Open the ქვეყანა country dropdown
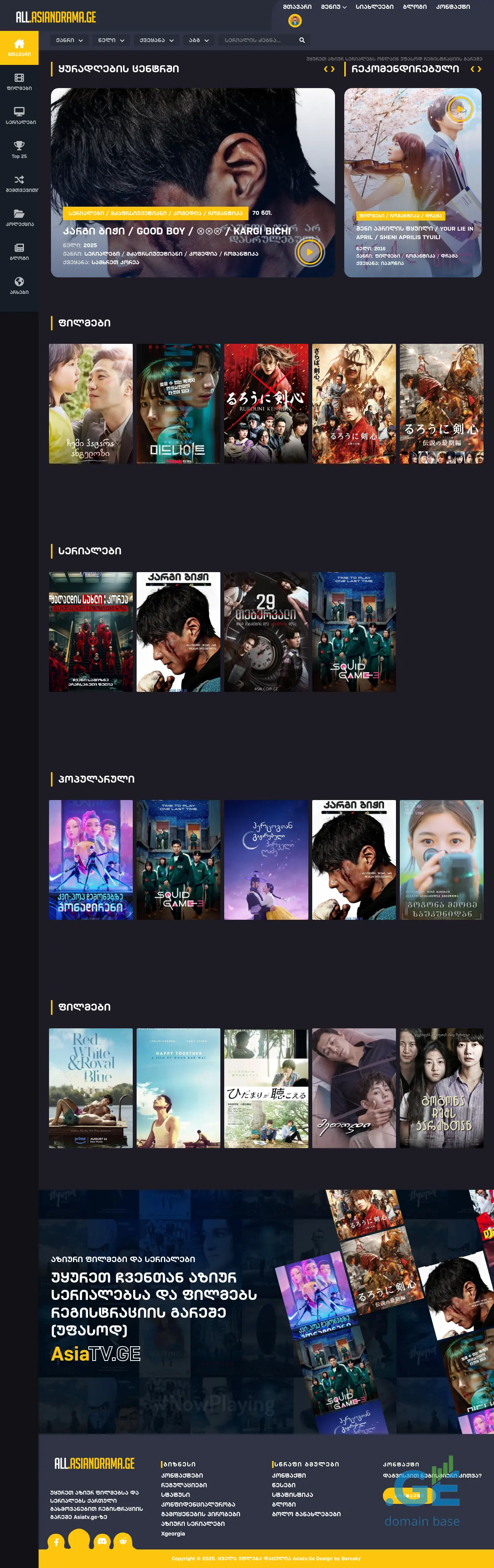This screenshot has height=1568, width=494. pos(156,40)
